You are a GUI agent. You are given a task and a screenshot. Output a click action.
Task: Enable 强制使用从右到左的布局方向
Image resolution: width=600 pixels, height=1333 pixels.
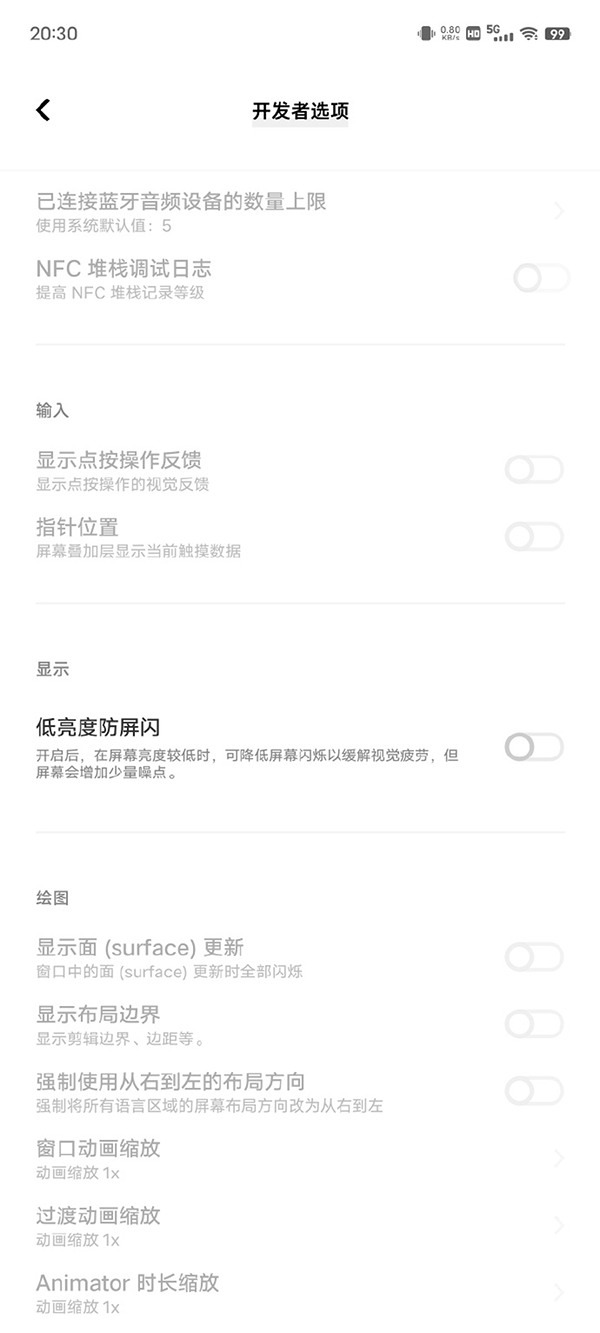tap(534, 1091)
